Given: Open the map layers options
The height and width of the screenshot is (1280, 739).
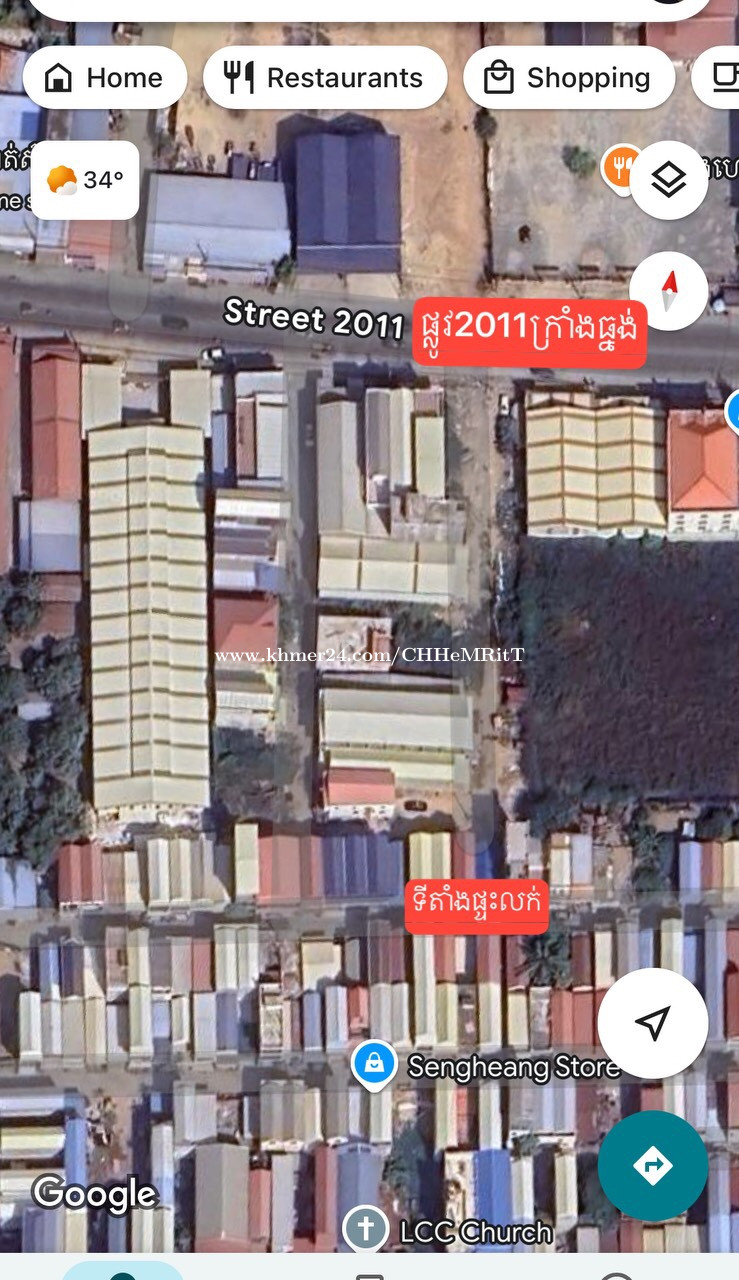Looking at the screenshot, I should click(x=668, y=180).
